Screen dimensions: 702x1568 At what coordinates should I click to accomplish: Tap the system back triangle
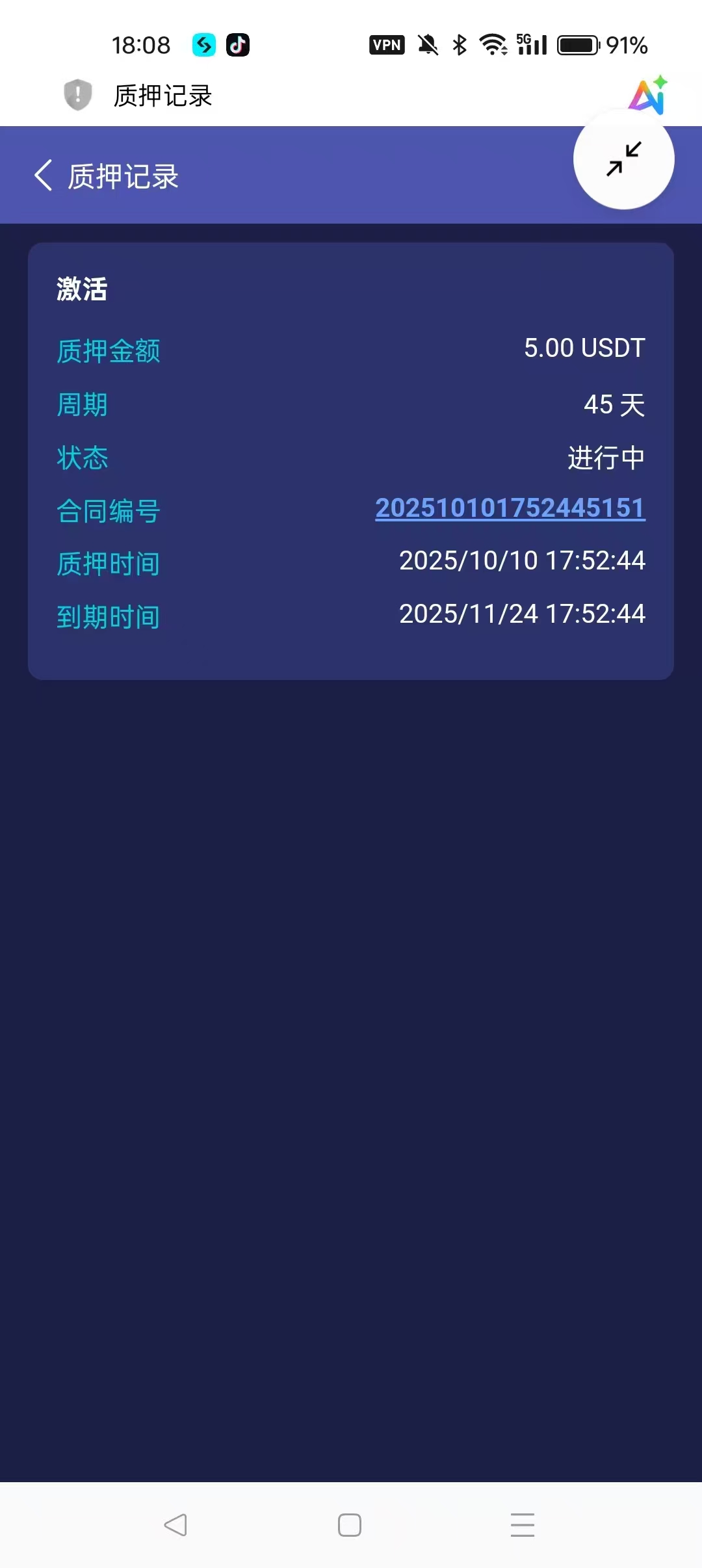[x=175, y=1524]
